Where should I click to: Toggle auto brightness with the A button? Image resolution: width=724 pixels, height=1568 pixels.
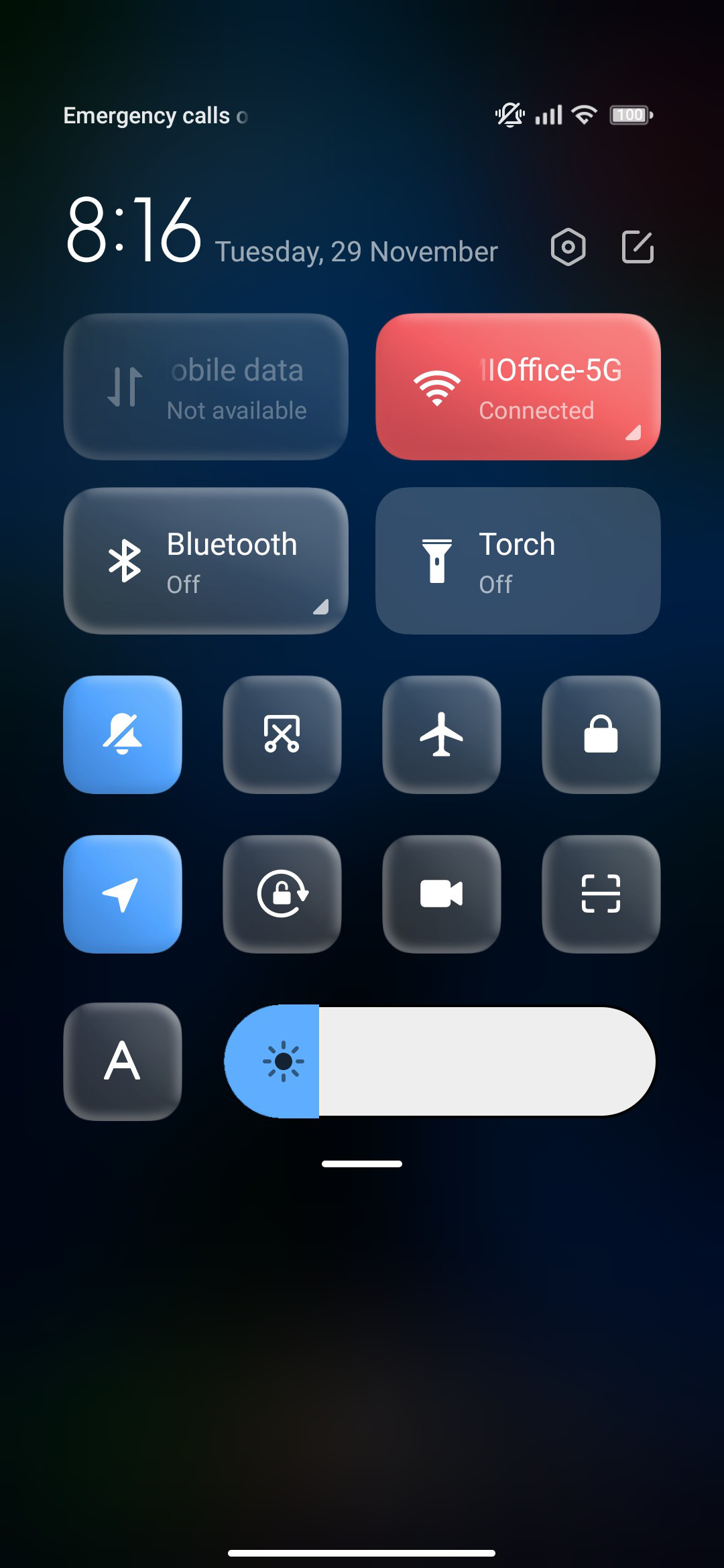point(123,1061)
